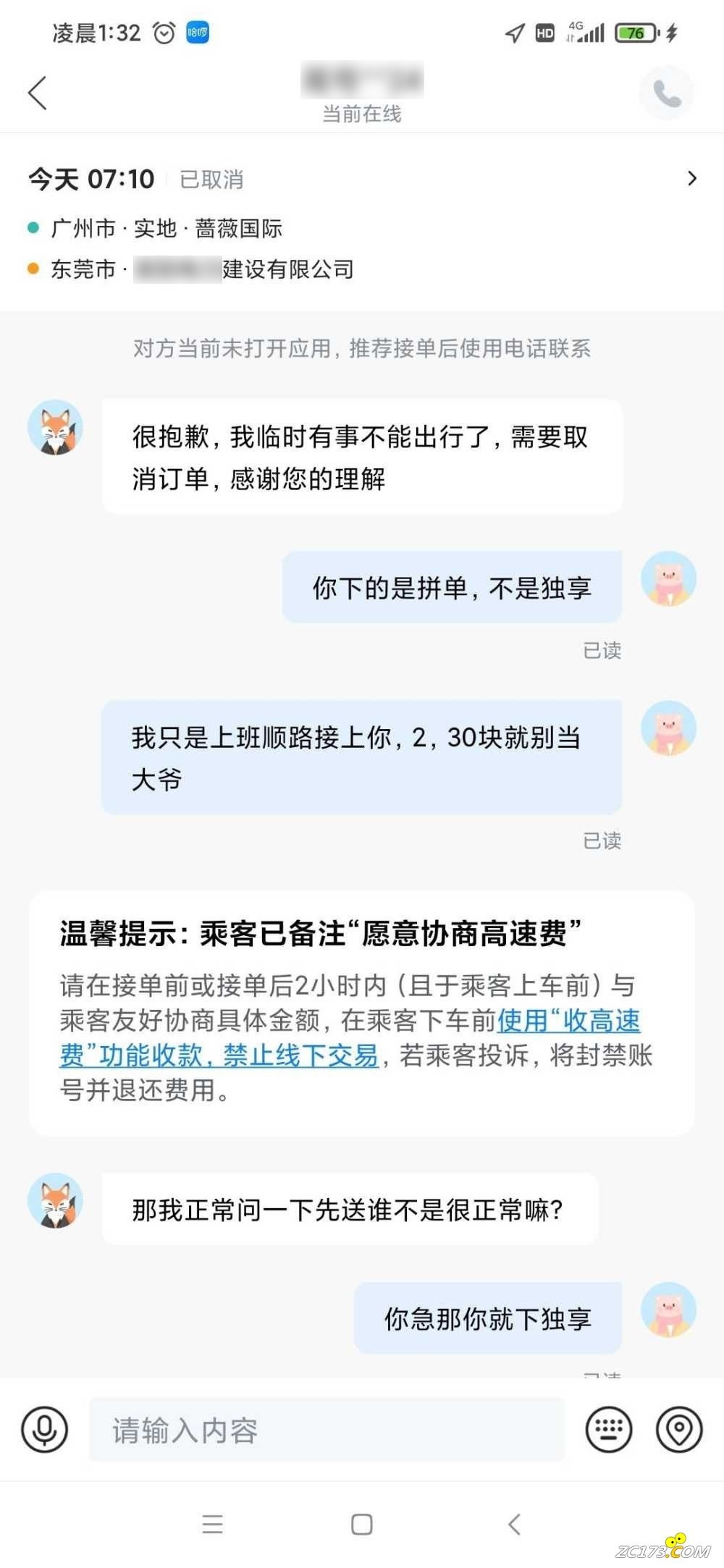Open recent apps from navigation bar
Image resolution: width=724 pixels, height=1568 pixels.
212,1525
